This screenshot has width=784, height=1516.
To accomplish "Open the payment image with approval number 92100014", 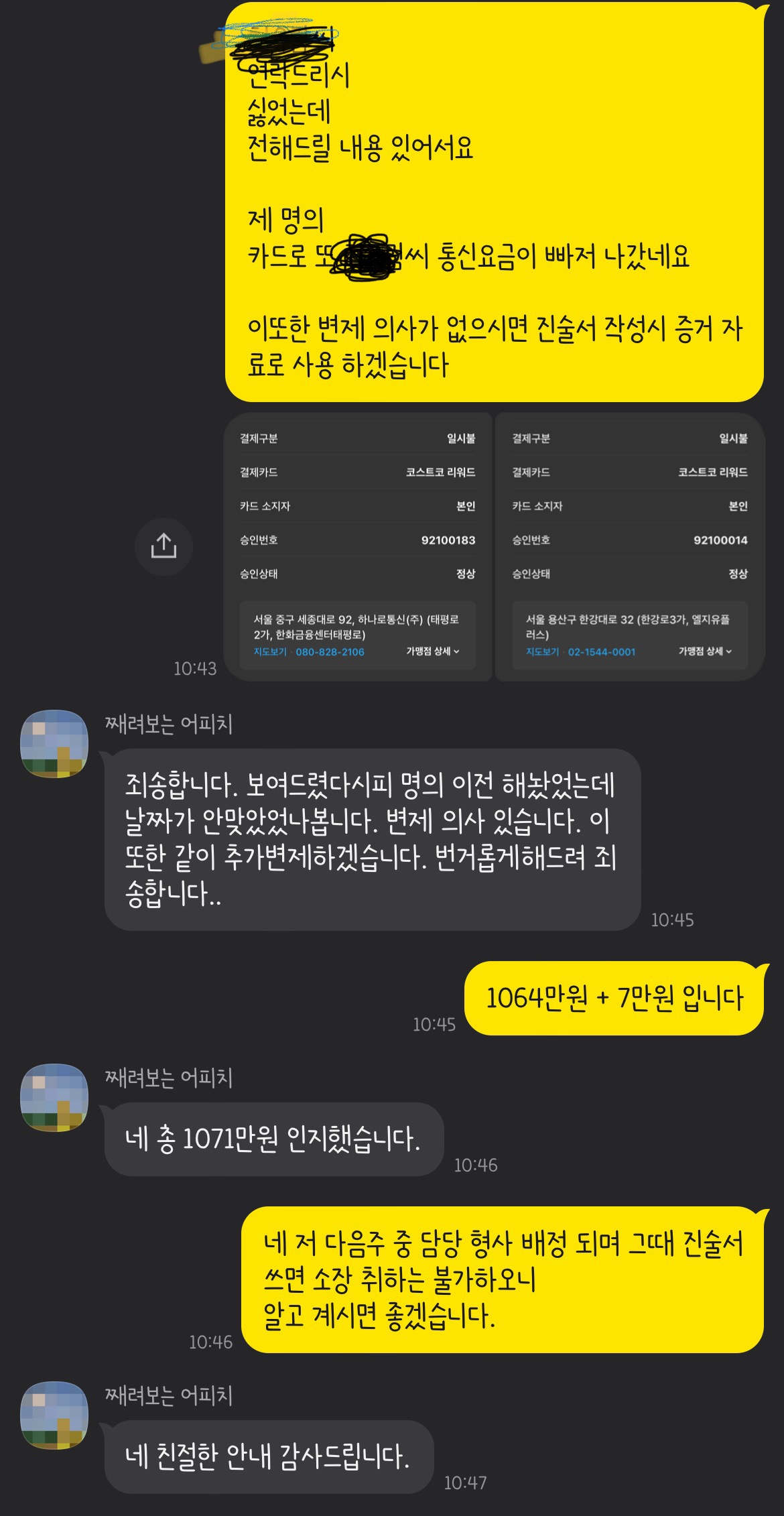I will point(630,547).
